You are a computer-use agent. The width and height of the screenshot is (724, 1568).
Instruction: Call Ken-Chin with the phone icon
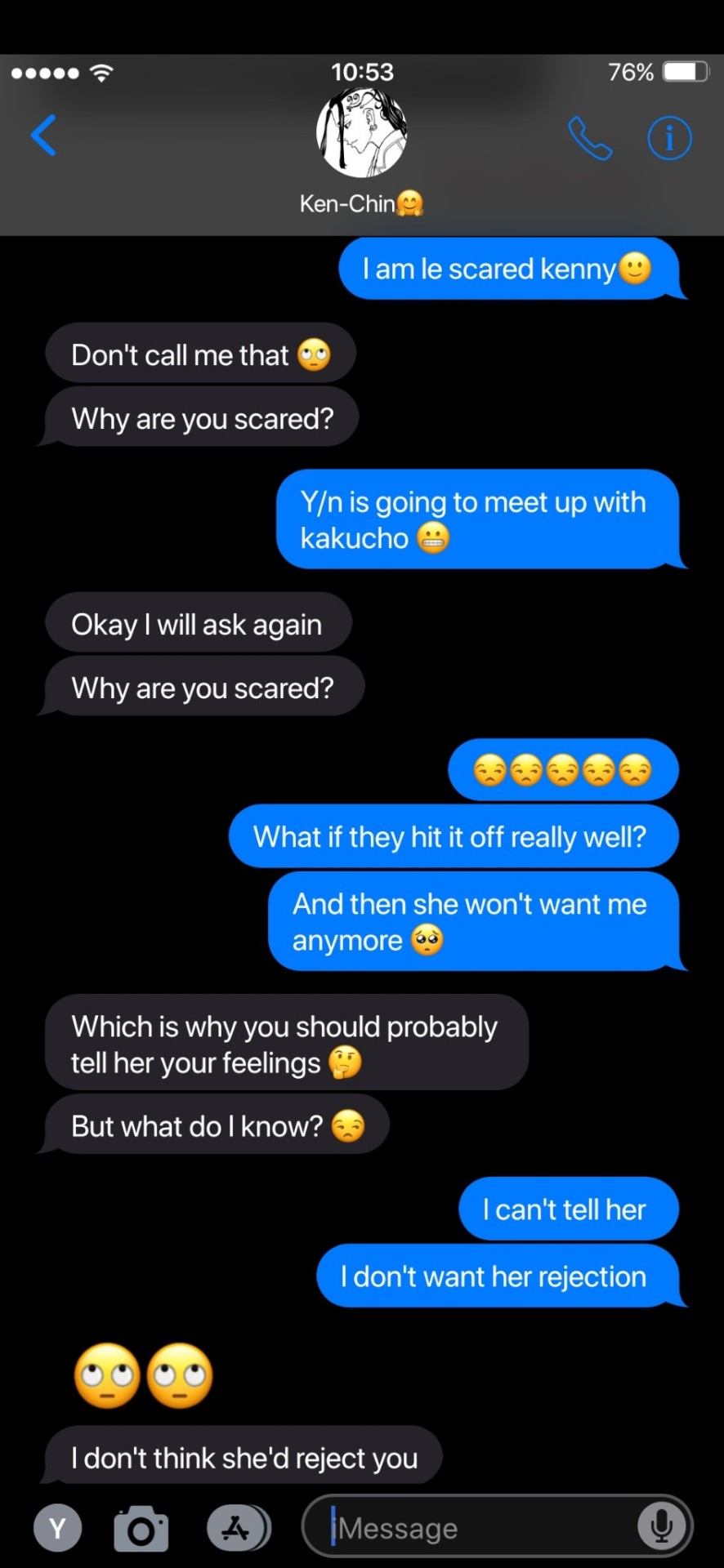pyautogui.click(x=589, y=138)
